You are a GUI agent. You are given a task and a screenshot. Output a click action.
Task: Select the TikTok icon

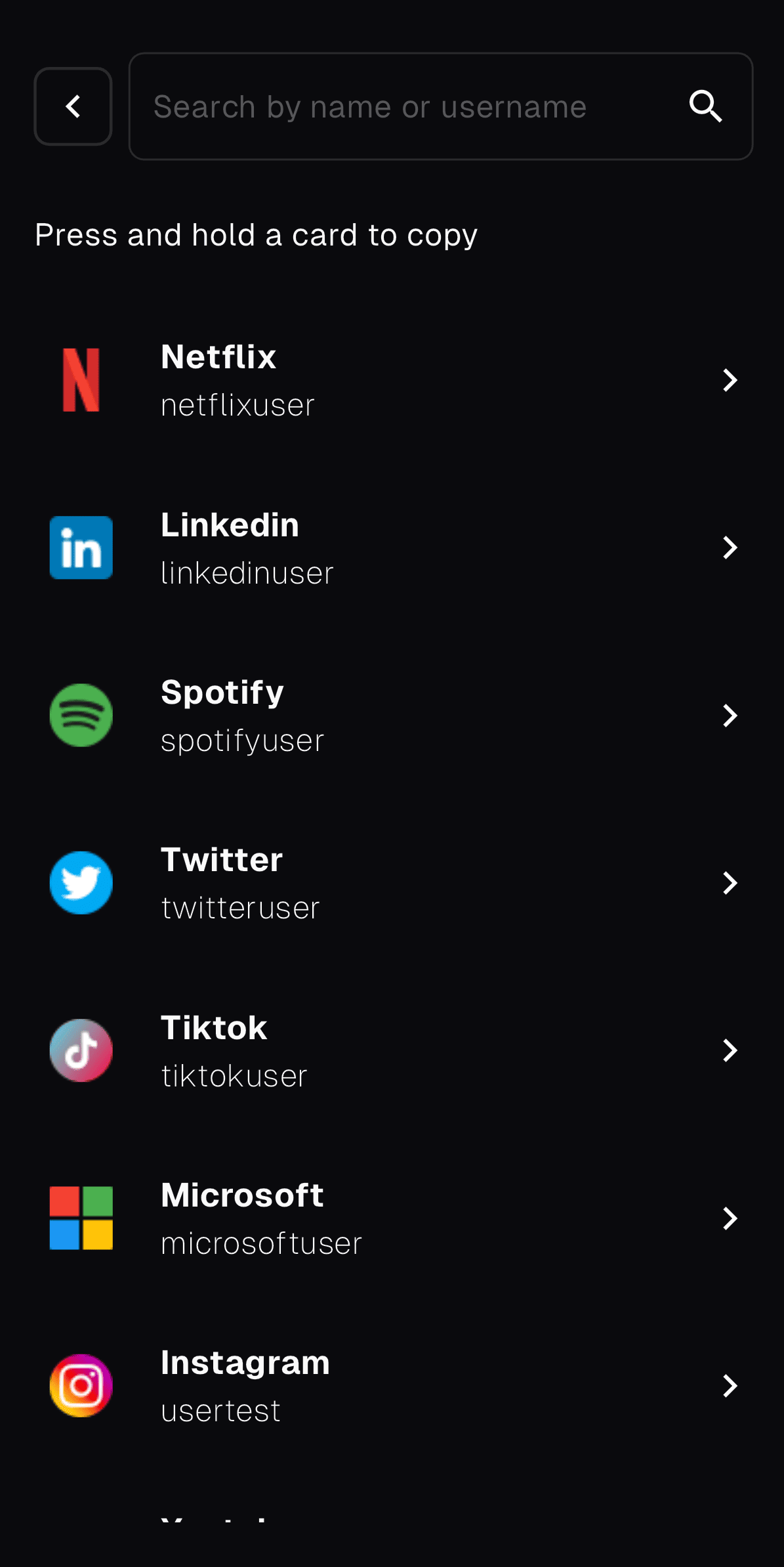[81, 1050]
